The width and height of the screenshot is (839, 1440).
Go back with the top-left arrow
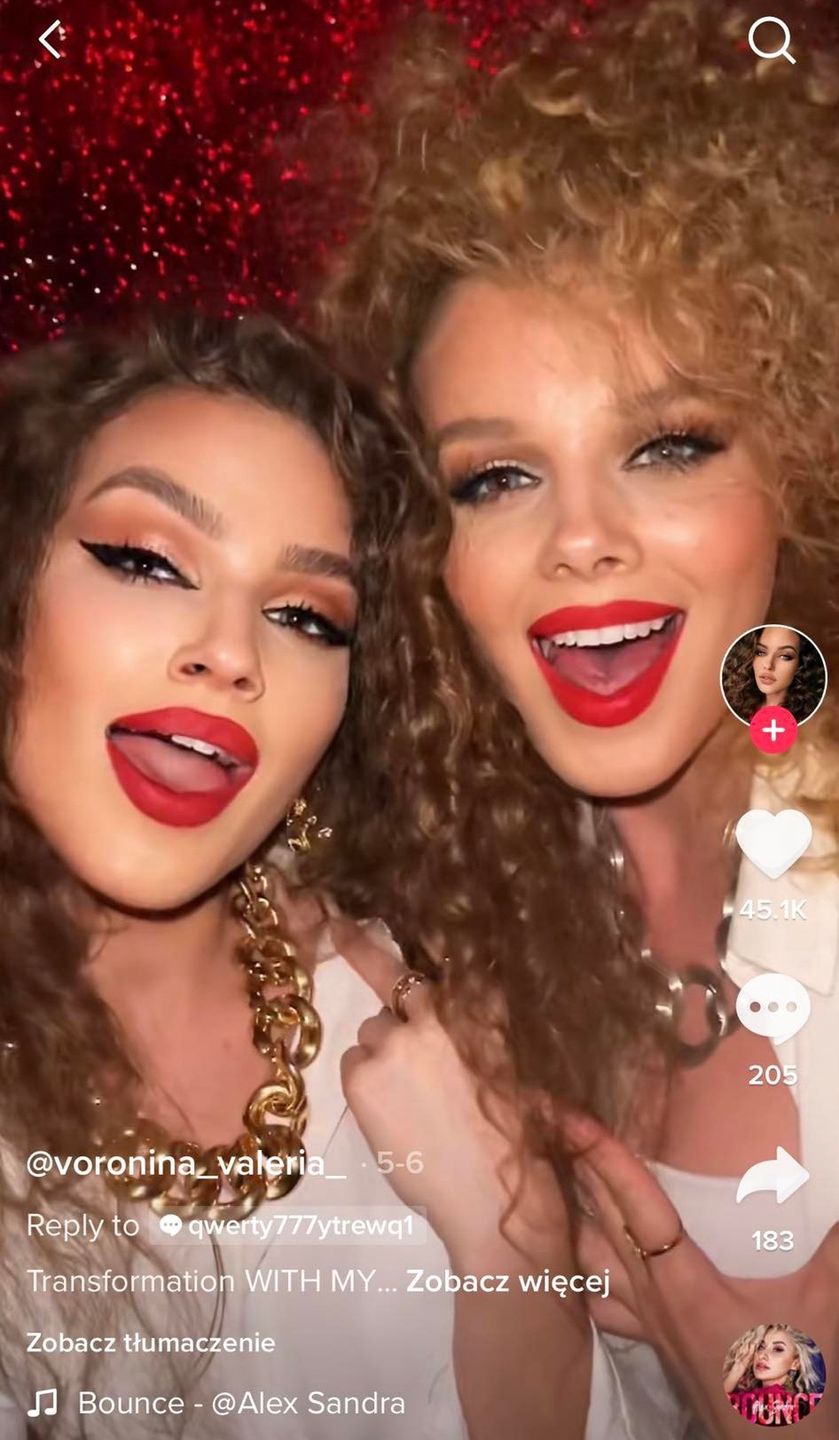tap(51, 40)
